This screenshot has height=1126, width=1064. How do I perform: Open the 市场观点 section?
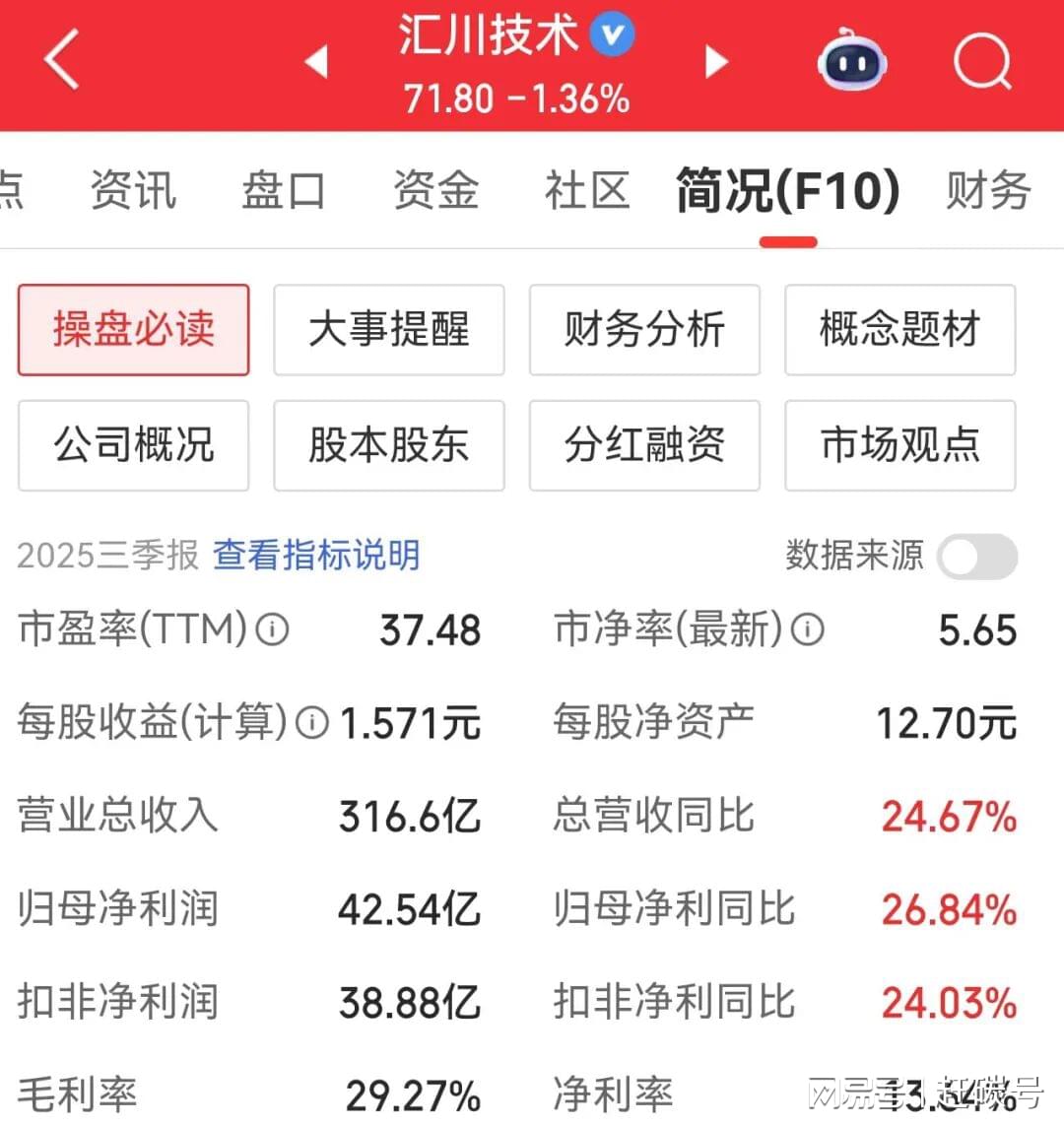(x=899, y=445)
